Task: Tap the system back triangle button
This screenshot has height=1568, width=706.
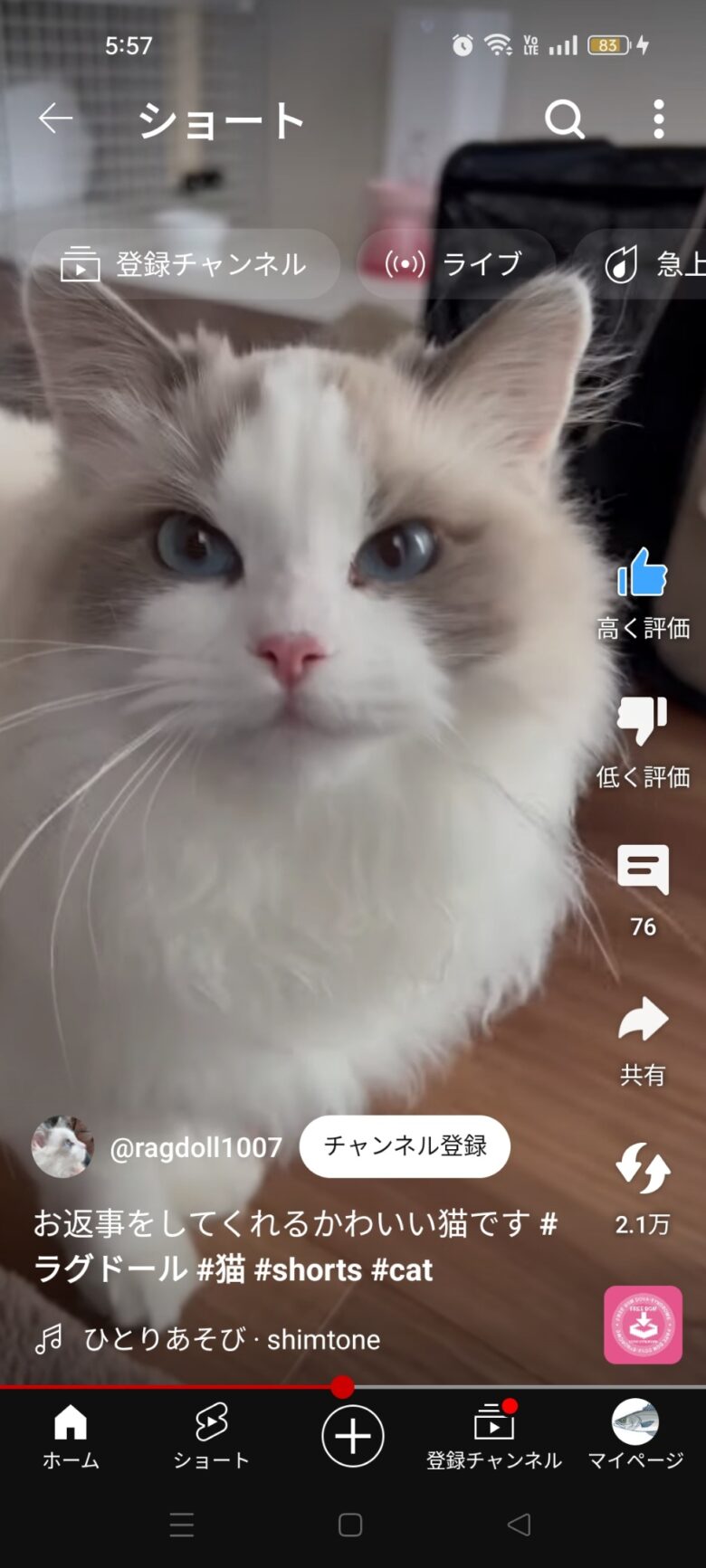Action: pos(519,1525)
